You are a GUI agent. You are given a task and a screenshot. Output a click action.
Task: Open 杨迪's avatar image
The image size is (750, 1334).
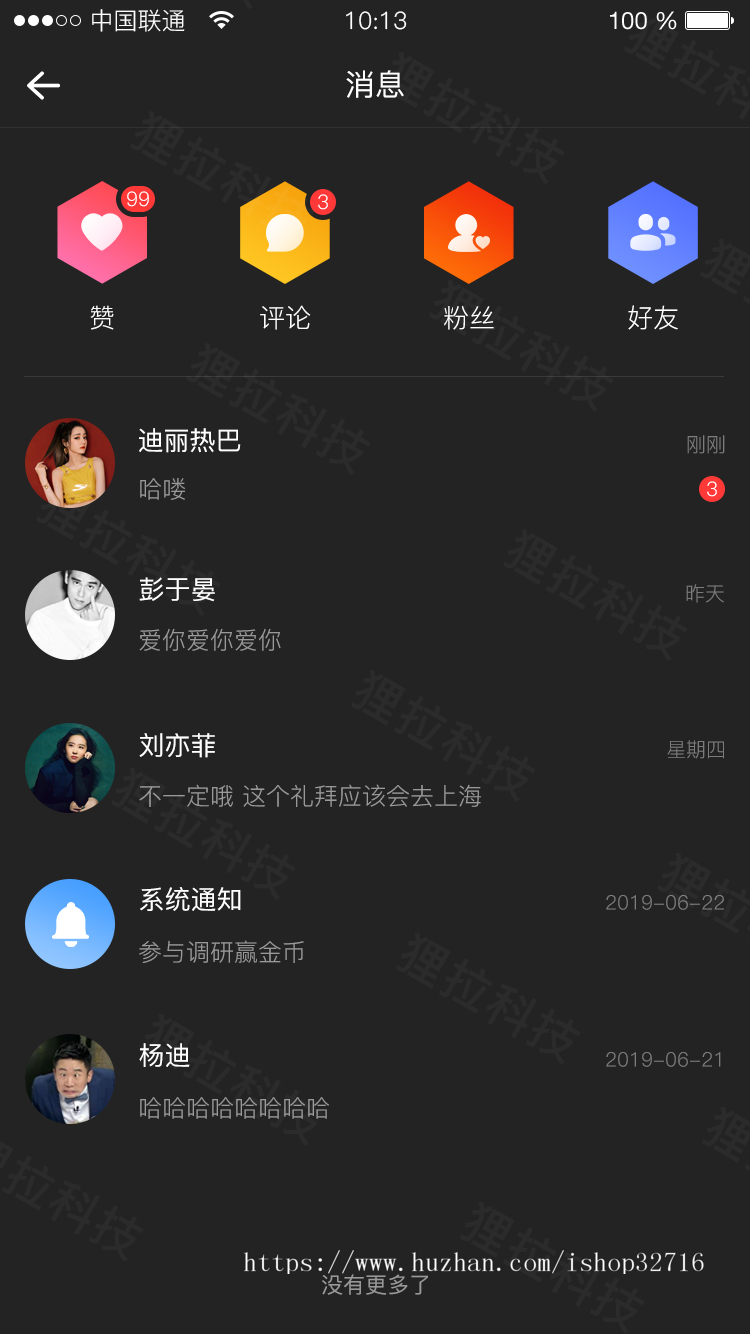[x=70, y=1079]
